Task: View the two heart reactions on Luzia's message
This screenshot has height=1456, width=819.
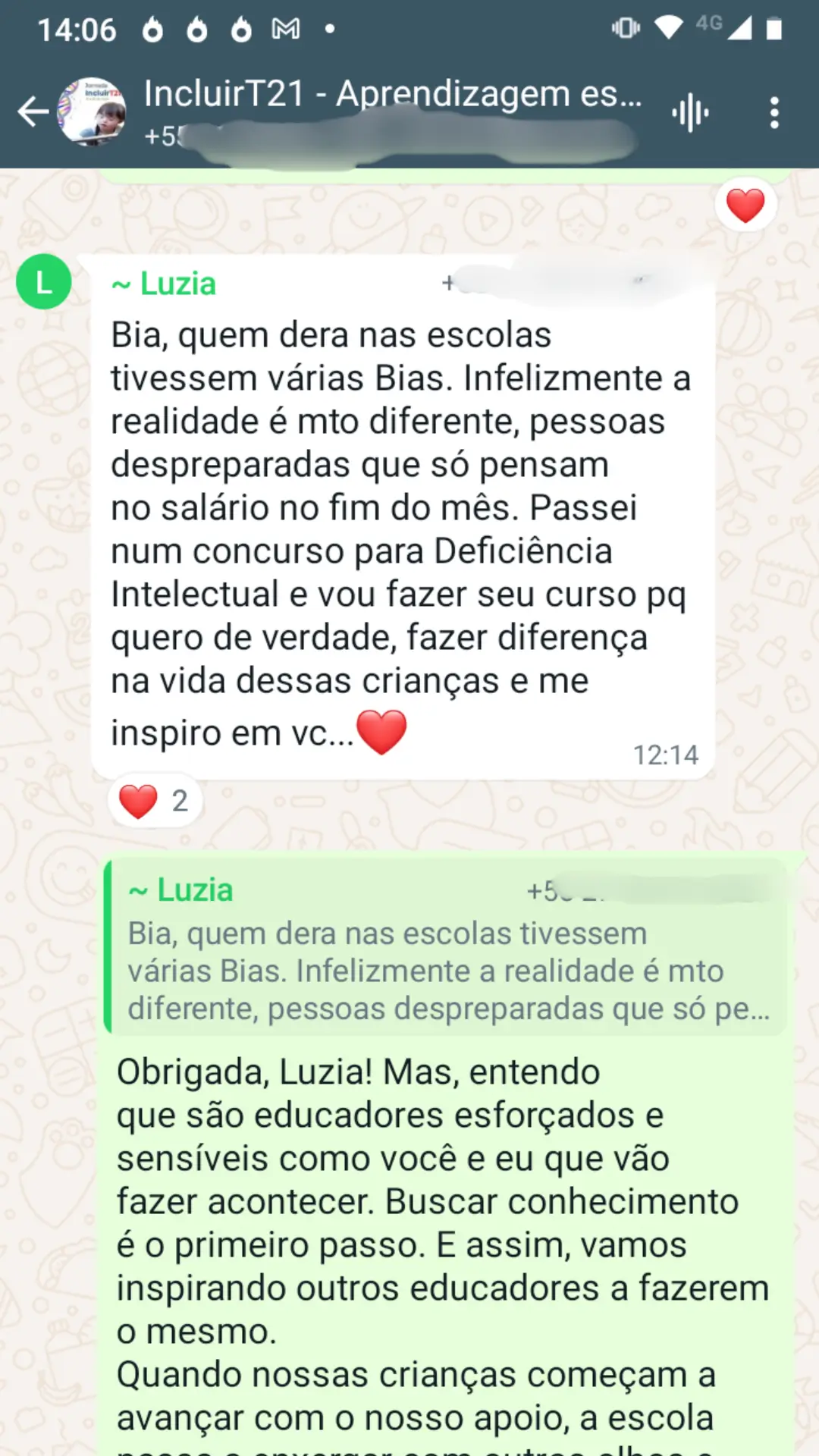Action: coord(155,801)
